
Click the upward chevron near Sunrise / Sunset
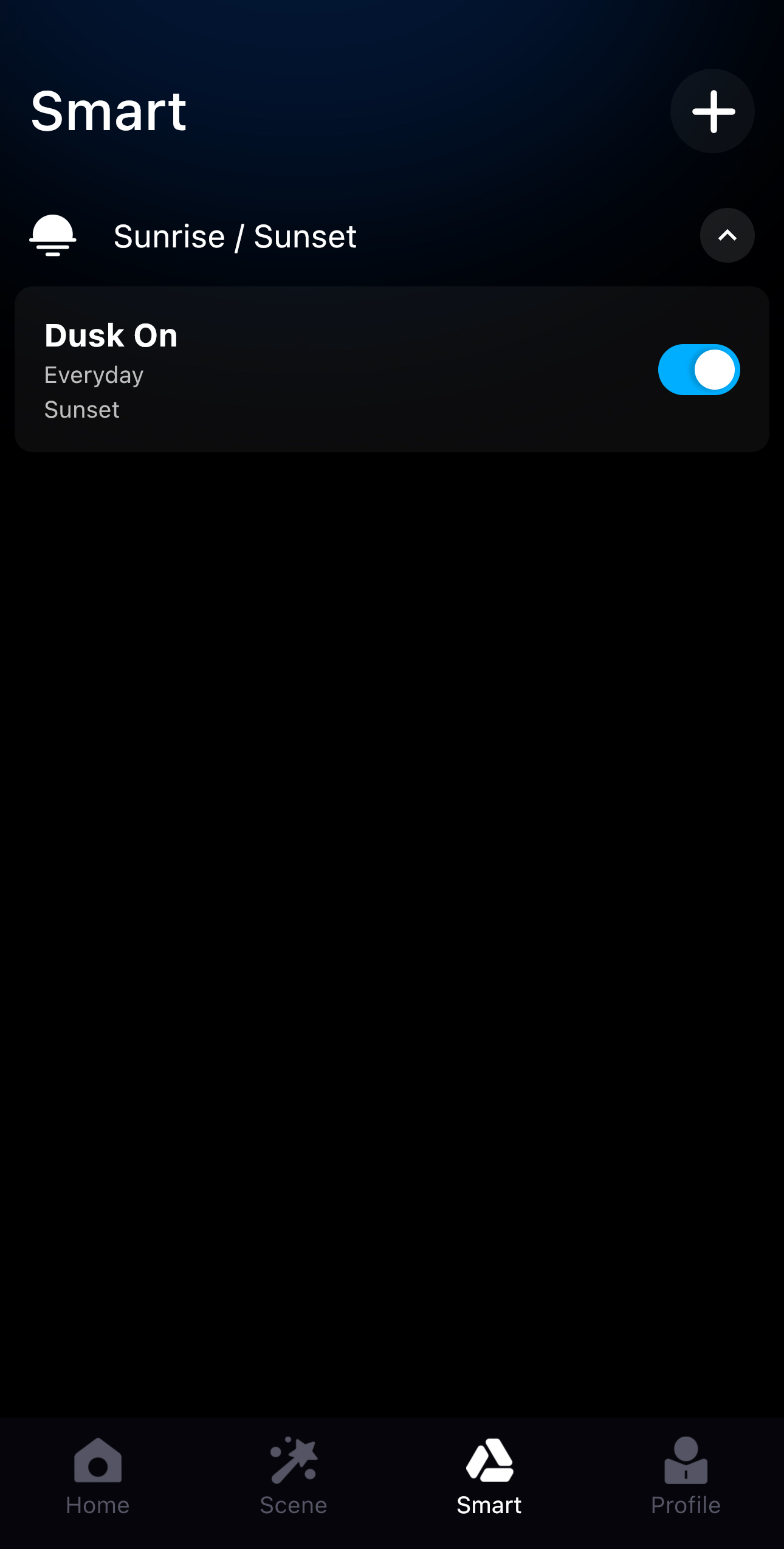tap(727, 236)
